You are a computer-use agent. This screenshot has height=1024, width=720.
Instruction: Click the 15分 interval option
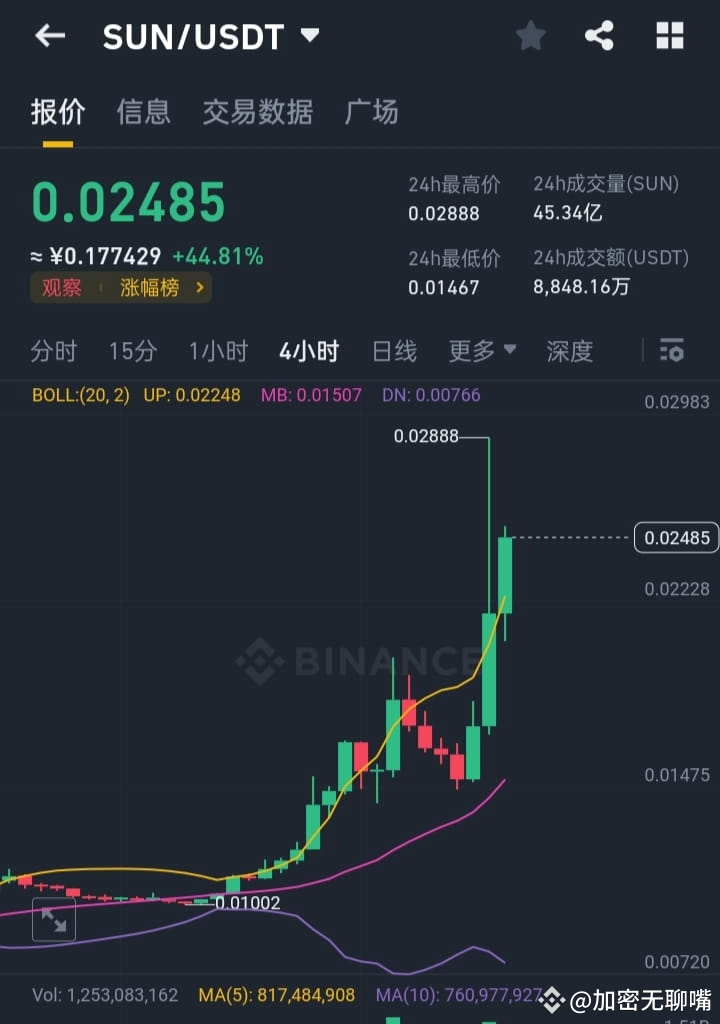[133, 350]
